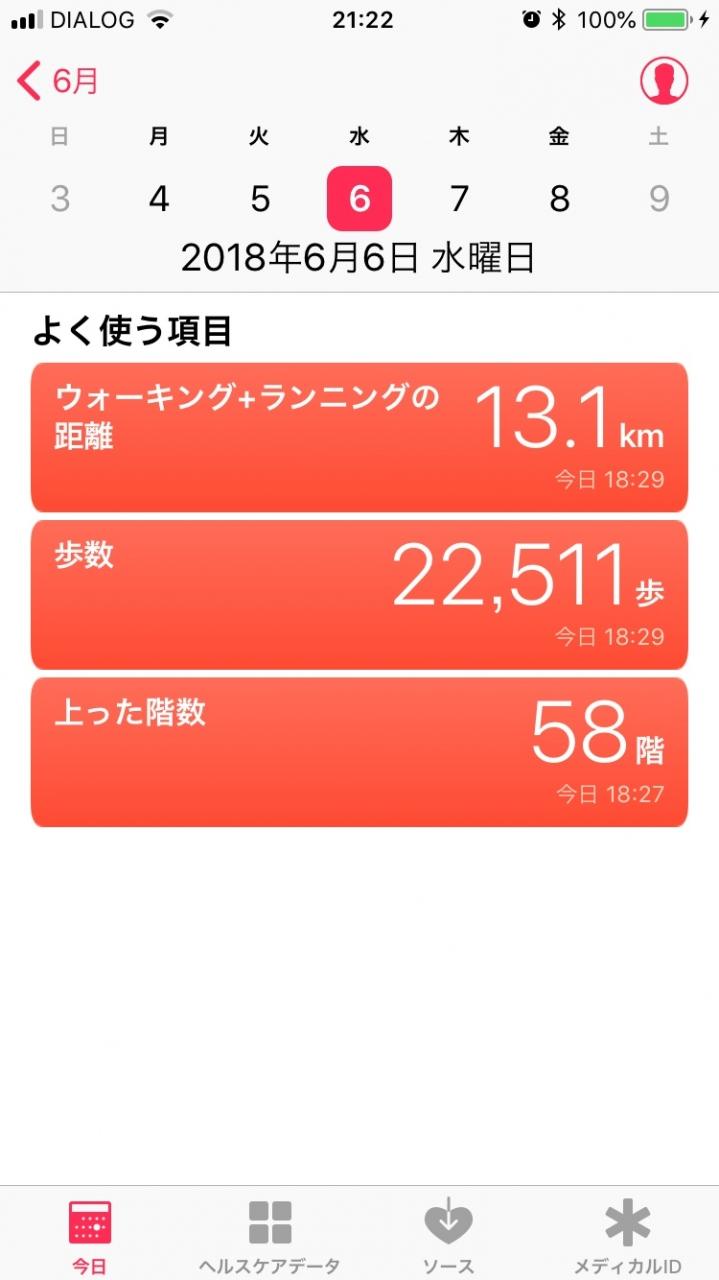The image size is (719, 1280).
Task: Switch to the メディカルID tab
Action: pyautogui.click(x=627, y=1236)
